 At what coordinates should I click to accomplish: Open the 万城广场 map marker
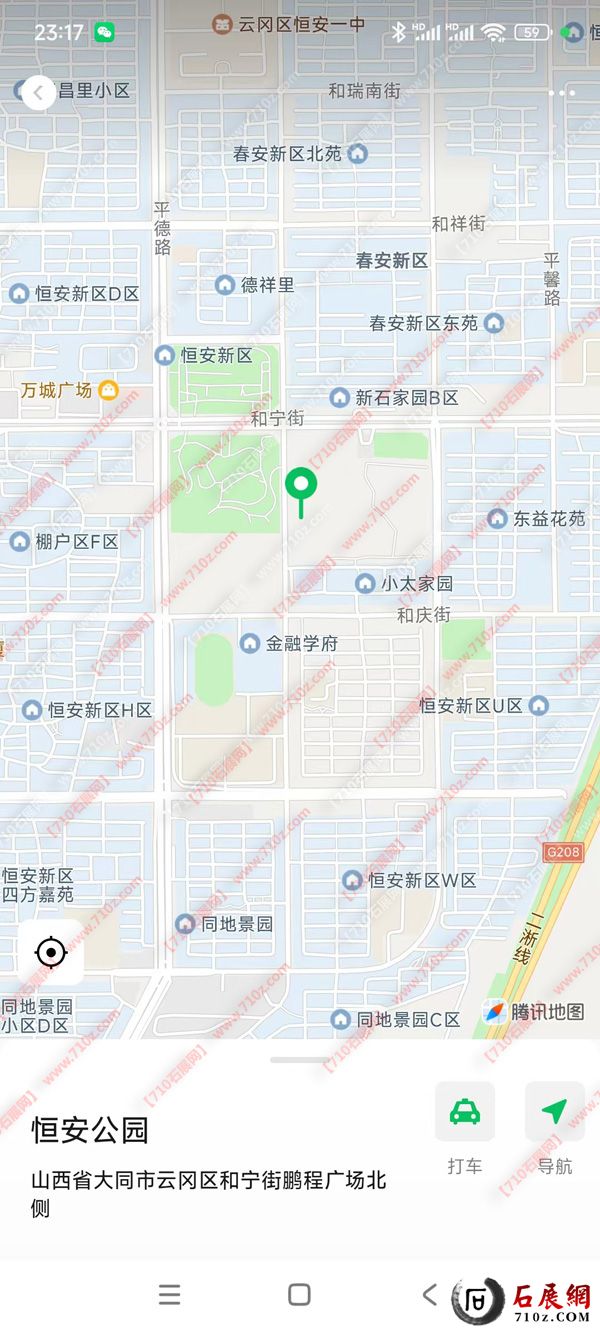[x=109, y=390]
